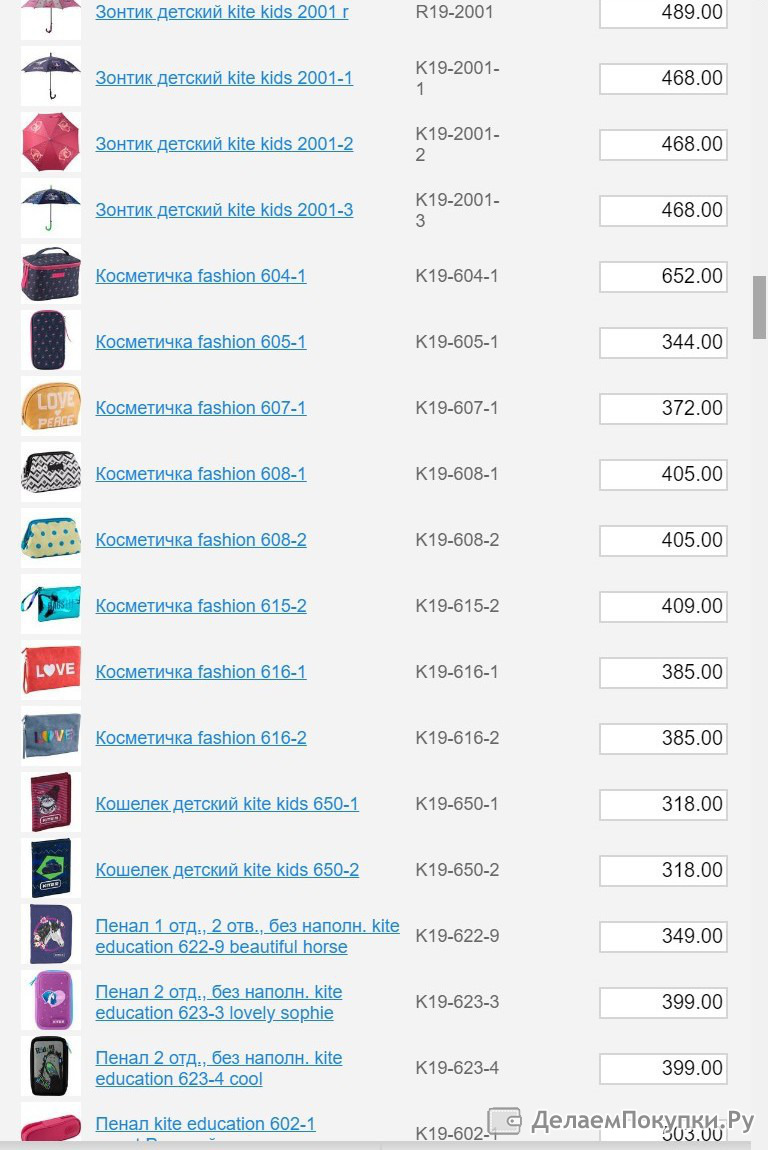Open link Зонтик детский kite kids 2001-3
The width and height of the screenshot is (768, 1150).
point(224,210)
